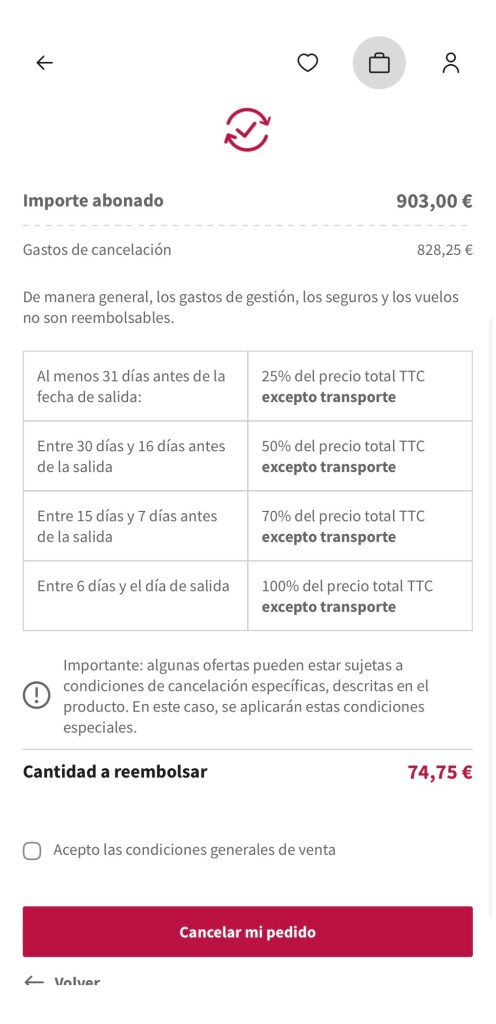
Task: Go back using the top arrow
Action: [x=44, y=63]
